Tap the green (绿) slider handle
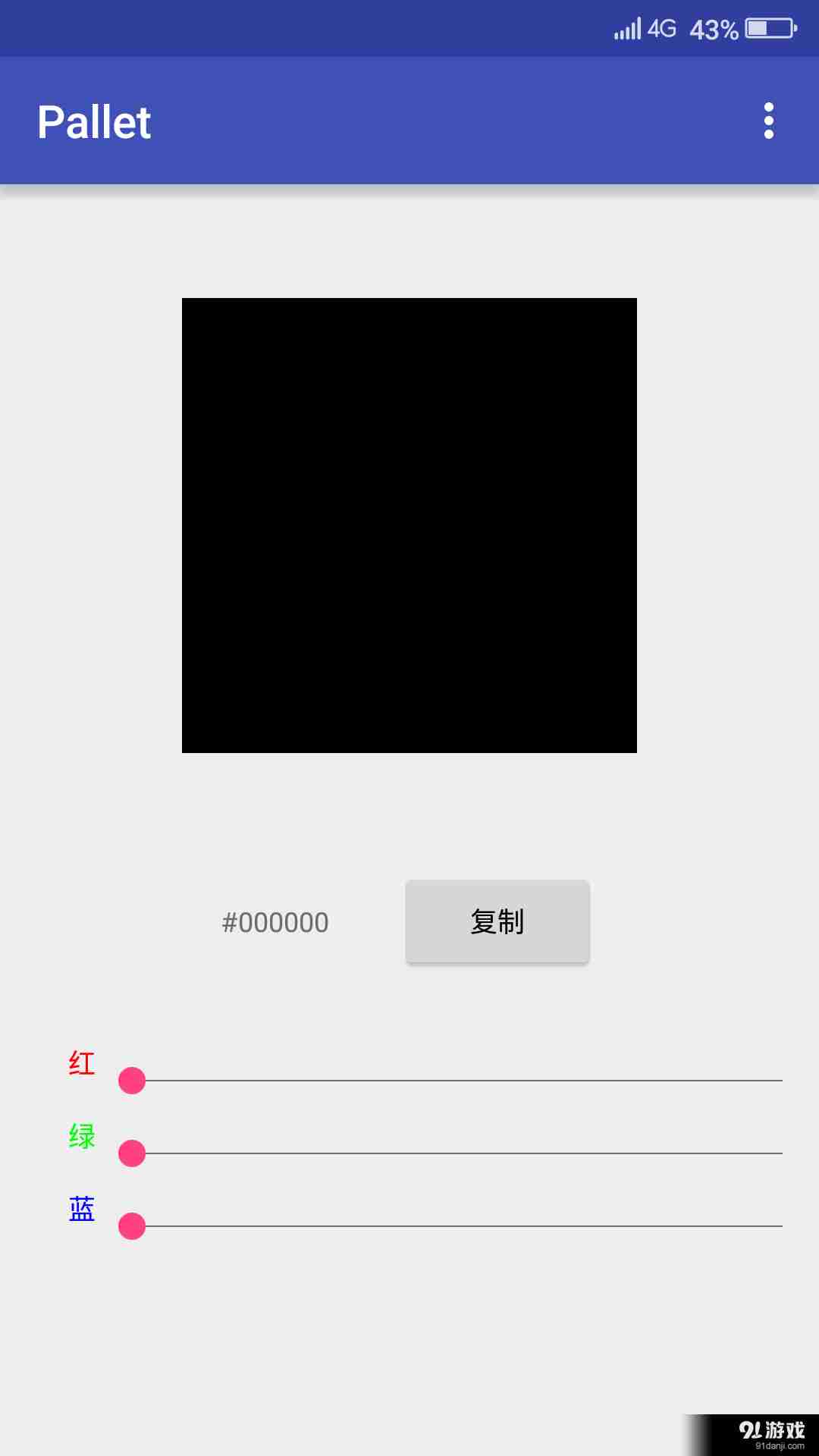Screen dimensions: 819x1456 click(132, 1153)
